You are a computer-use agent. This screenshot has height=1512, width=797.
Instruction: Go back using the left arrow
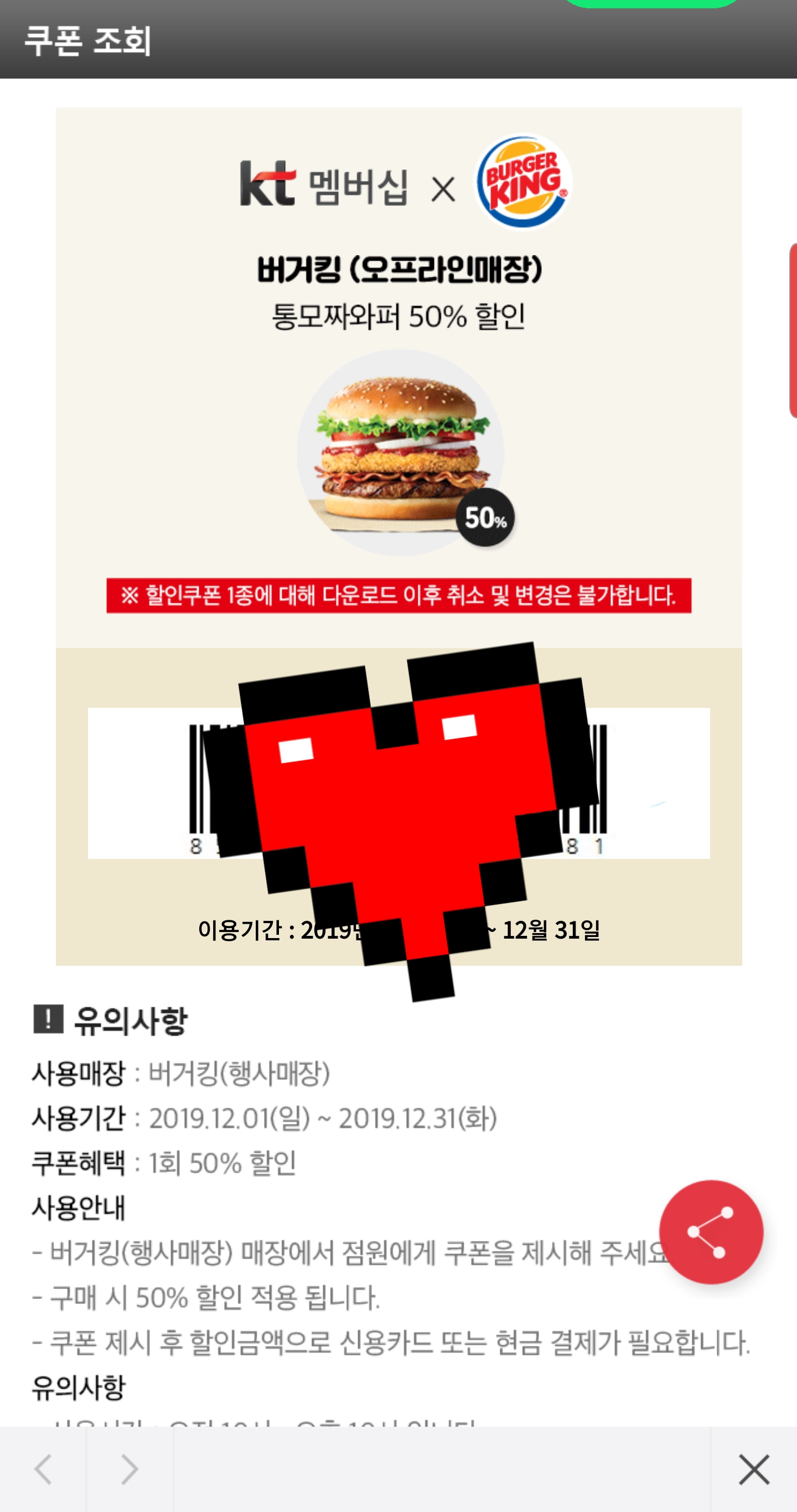pyautogui.click(x=43, y=1470)
